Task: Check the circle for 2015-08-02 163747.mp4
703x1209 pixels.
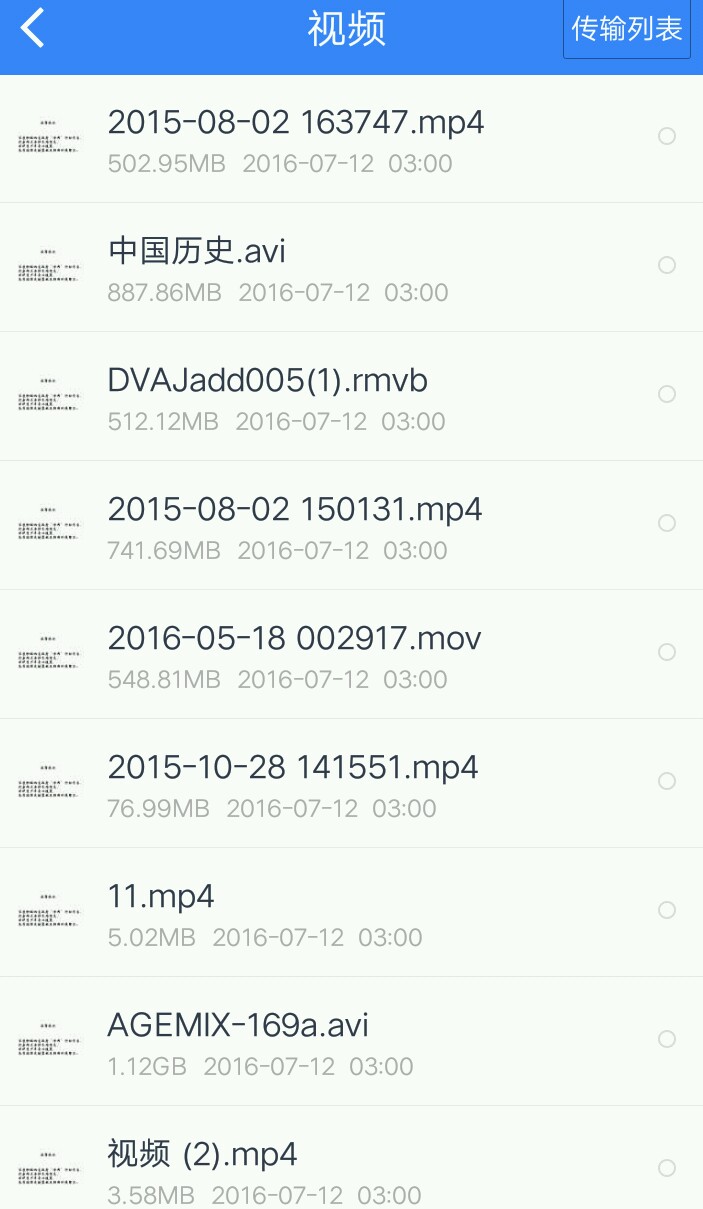Action: [667, 136]
